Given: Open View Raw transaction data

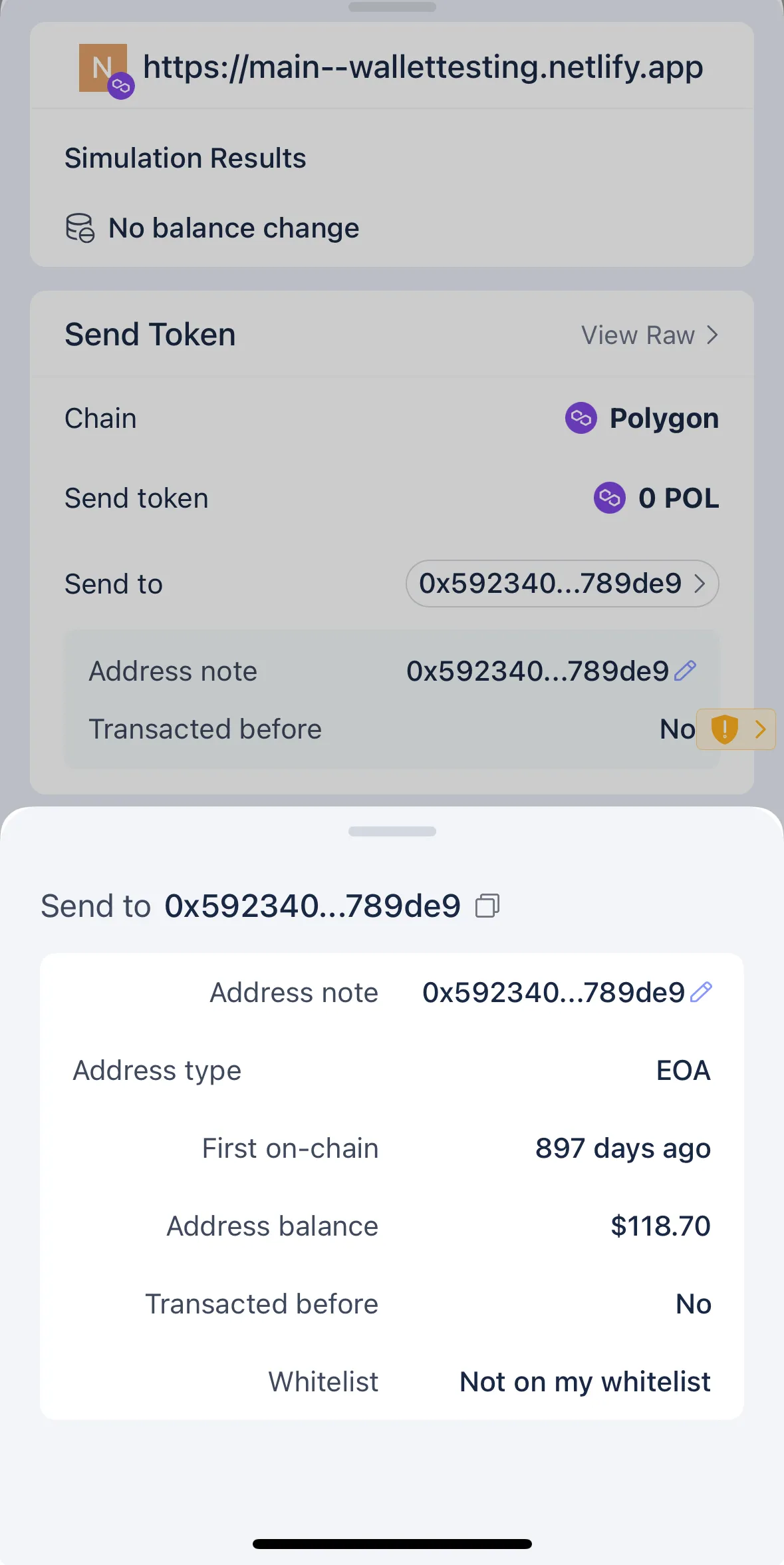Looking at the screenshot, I should click(648, 335).
